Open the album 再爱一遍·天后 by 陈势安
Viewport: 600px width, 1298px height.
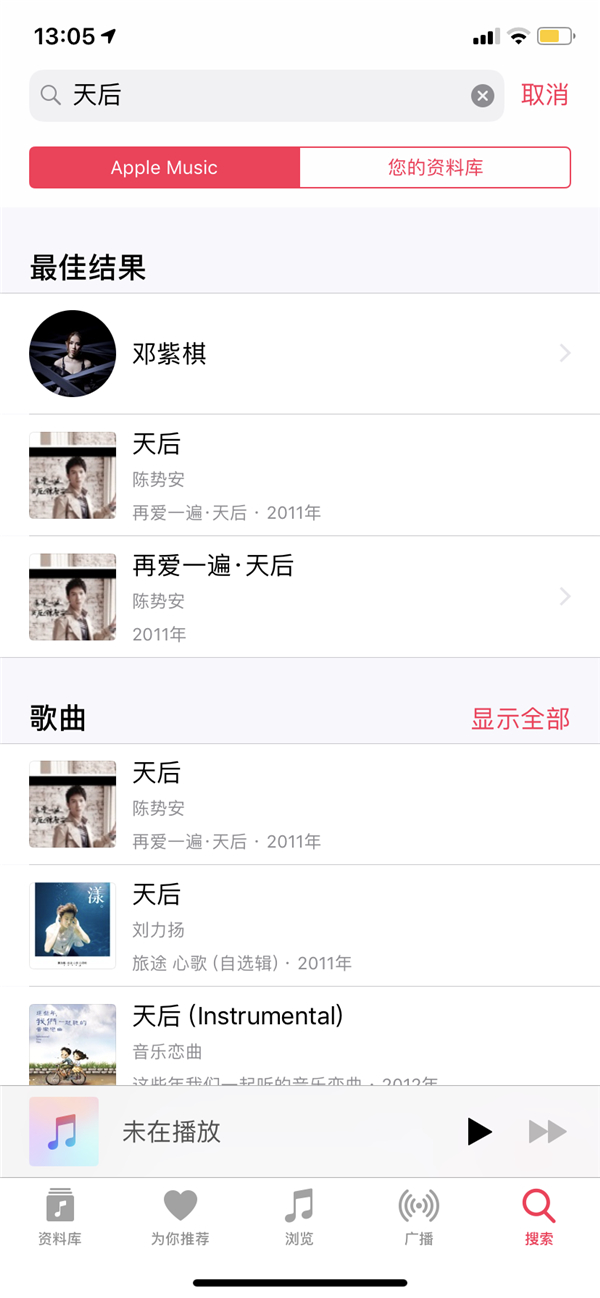(x=300, y=597)
